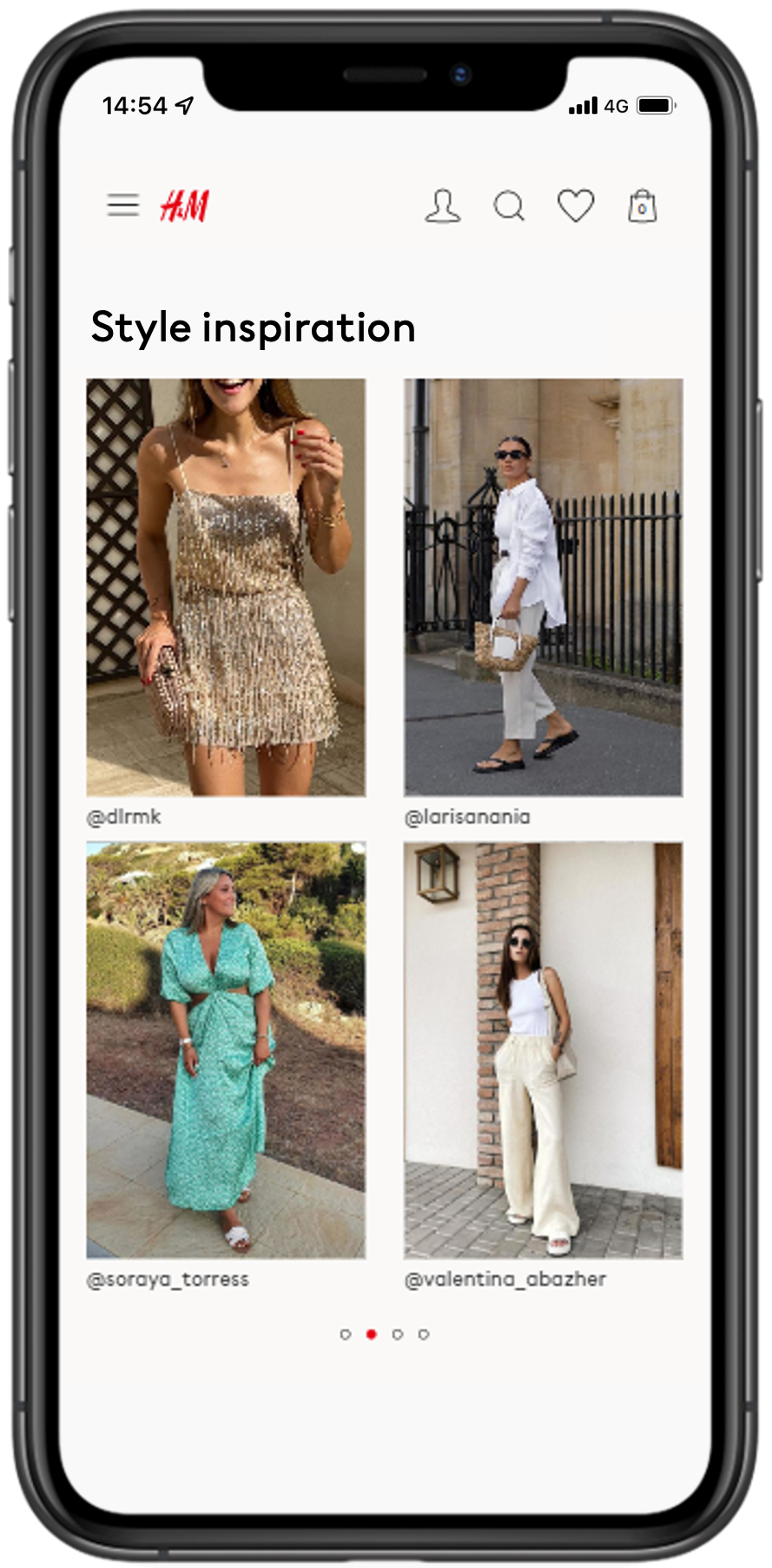Jump to the last page indicator dot

424,1334
